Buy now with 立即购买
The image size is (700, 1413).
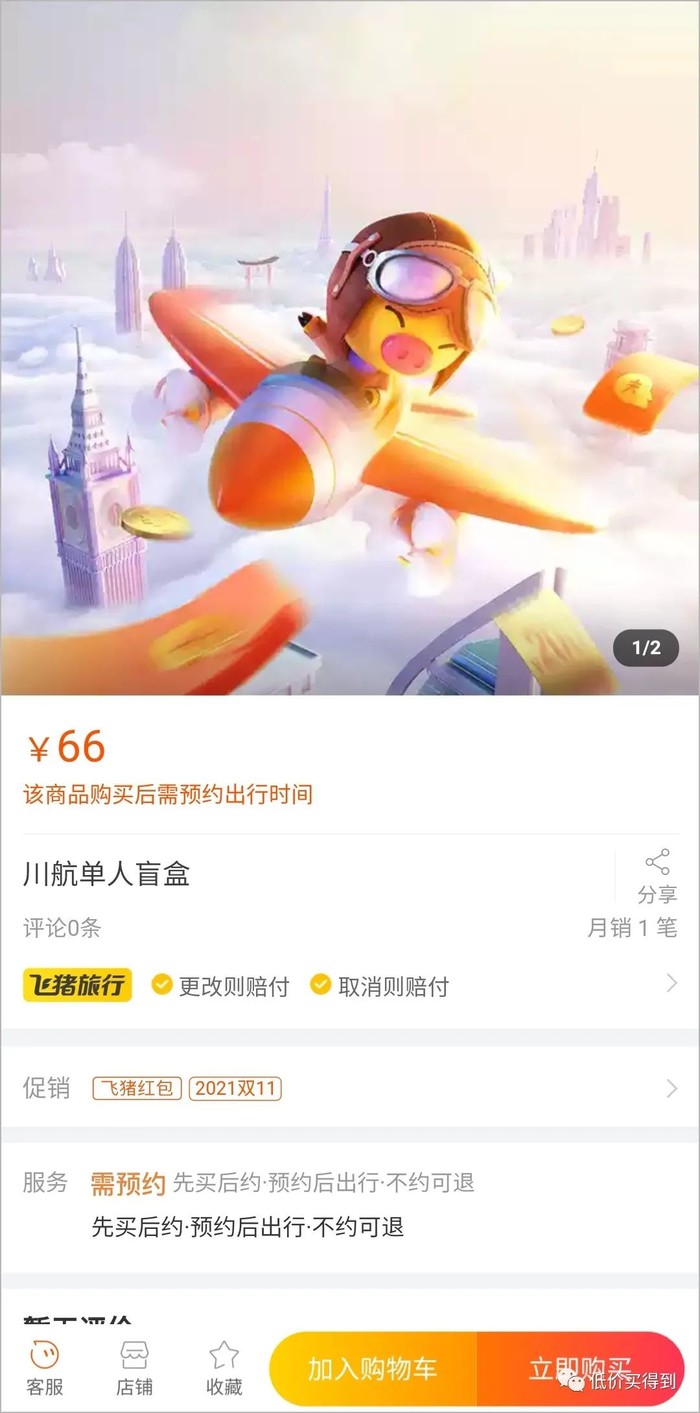pos(580,1368)
